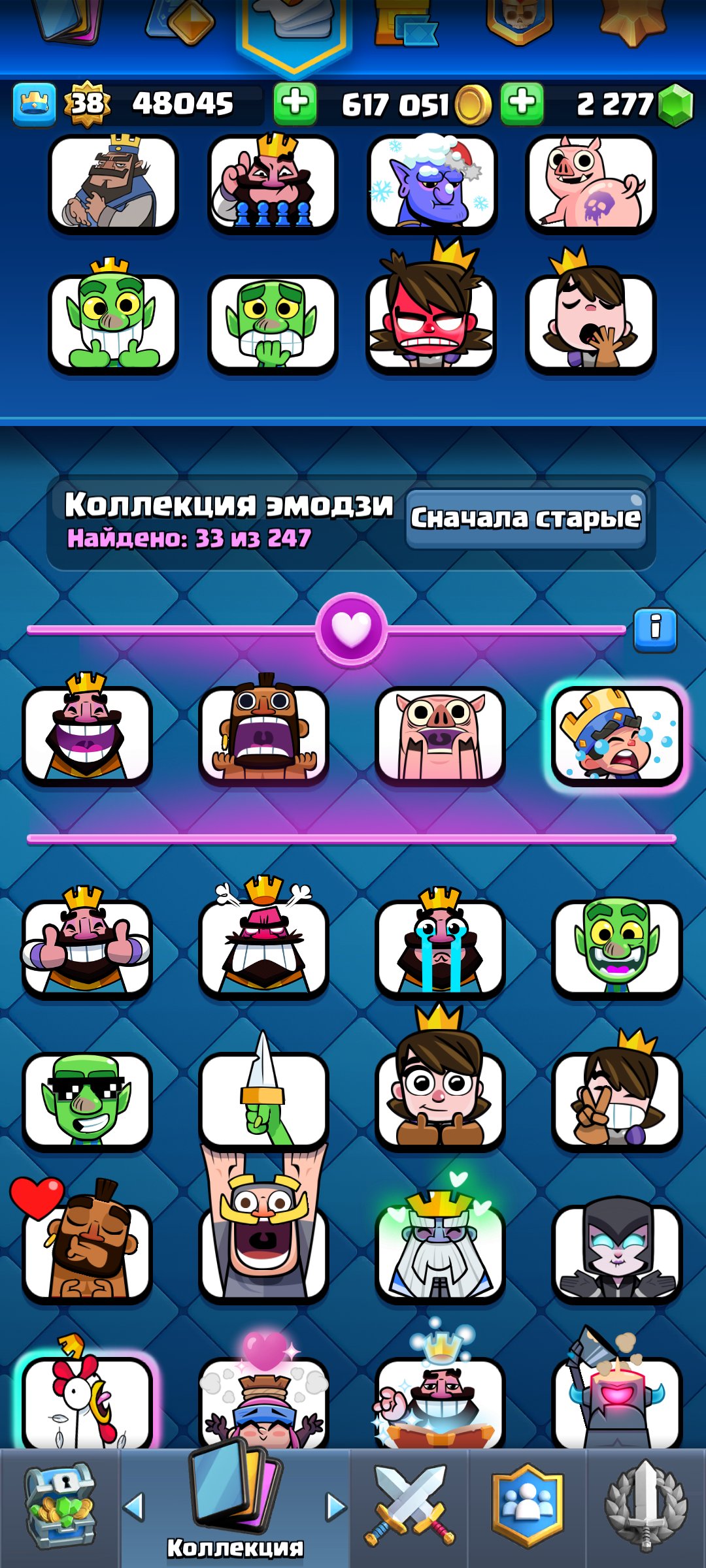This screenshot has width=706, height=1568.
Task: Tap the left arrow beside Коллекция
Action: (134, 1507)
